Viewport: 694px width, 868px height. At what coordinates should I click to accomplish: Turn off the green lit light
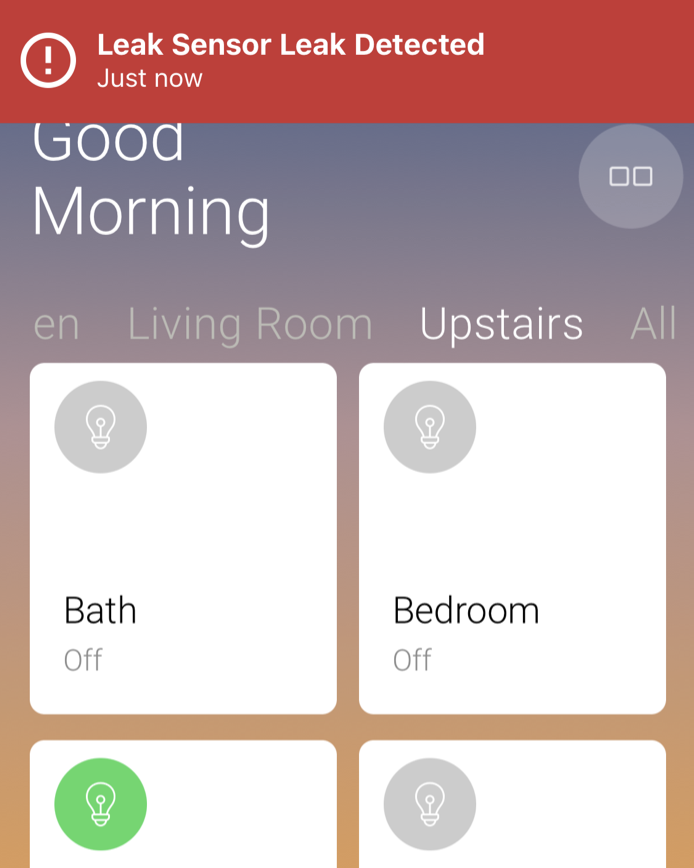pos(101,803)
